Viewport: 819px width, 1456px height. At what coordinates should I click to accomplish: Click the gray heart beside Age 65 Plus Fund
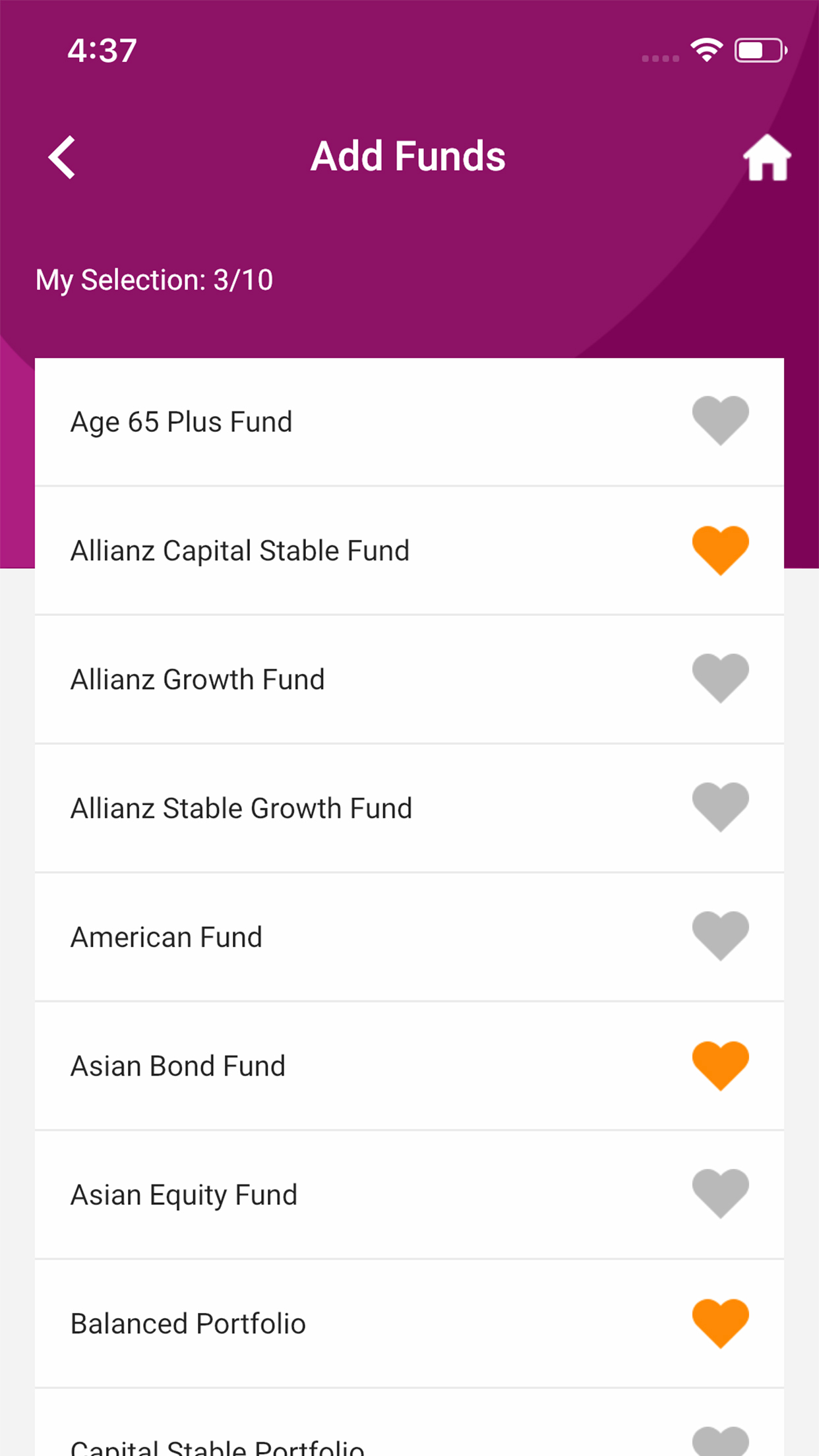click(720, 421)
